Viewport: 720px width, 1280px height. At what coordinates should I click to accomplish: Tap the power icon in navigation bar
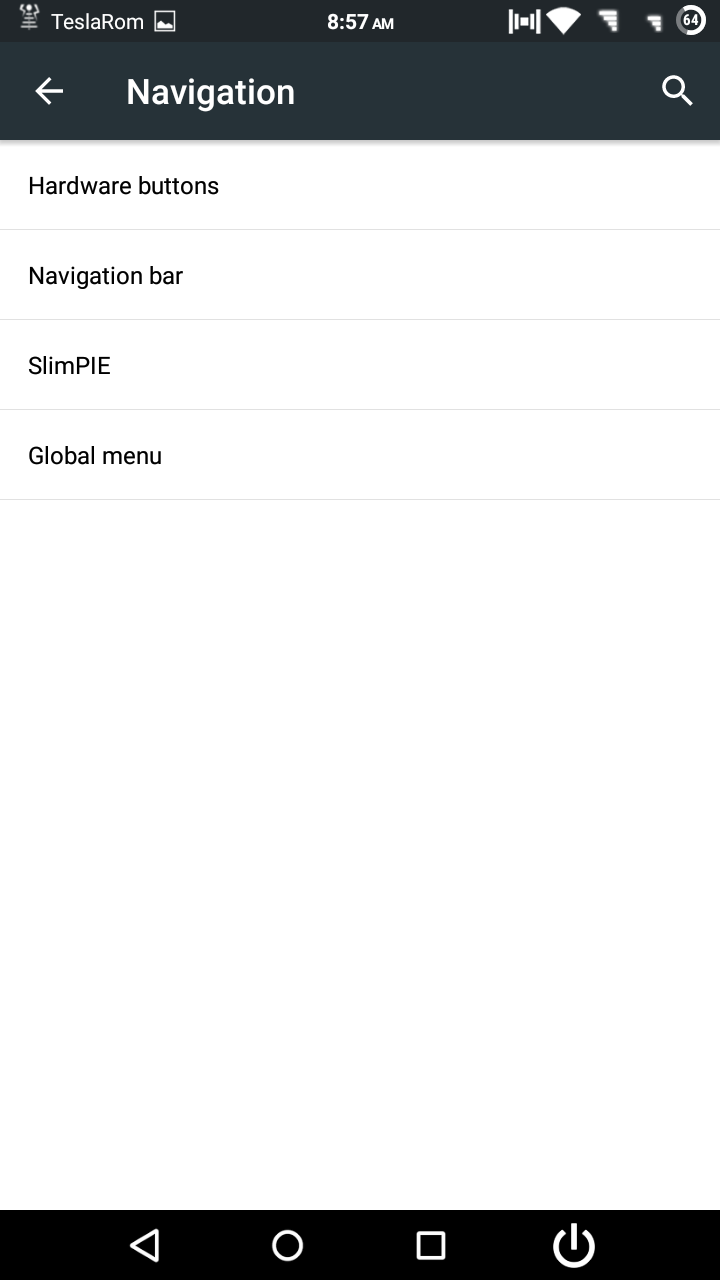[x=574, y=1245]
